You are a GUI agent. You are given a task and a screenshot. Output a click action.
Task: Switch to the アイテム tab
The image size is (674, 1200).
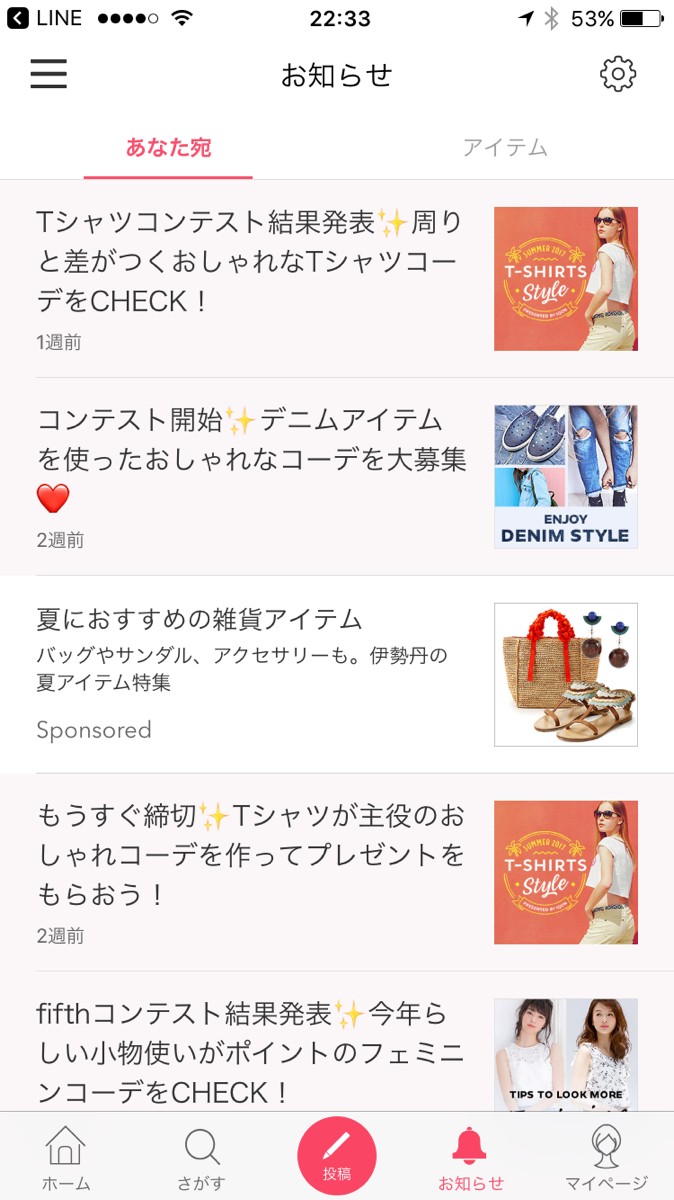(x=504, y=148)
